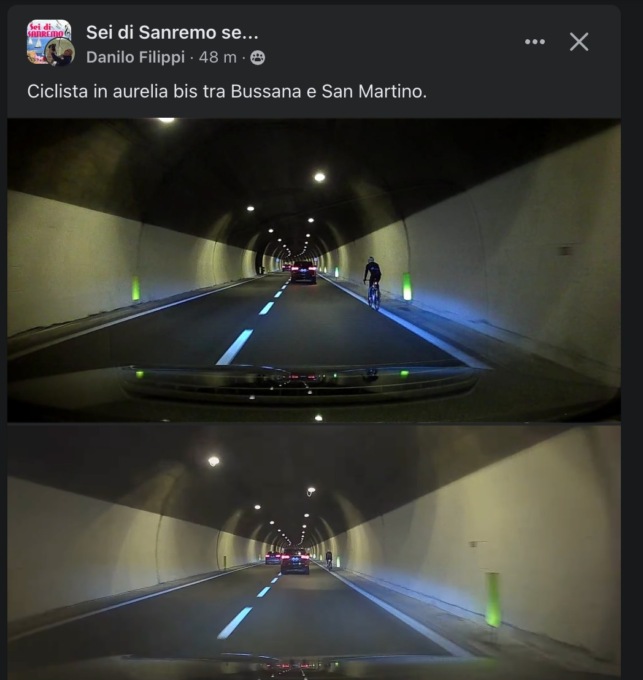Open first tunnel photo with cyclist nearby
This screenshot has width=643, height=680.
point(313,270)
